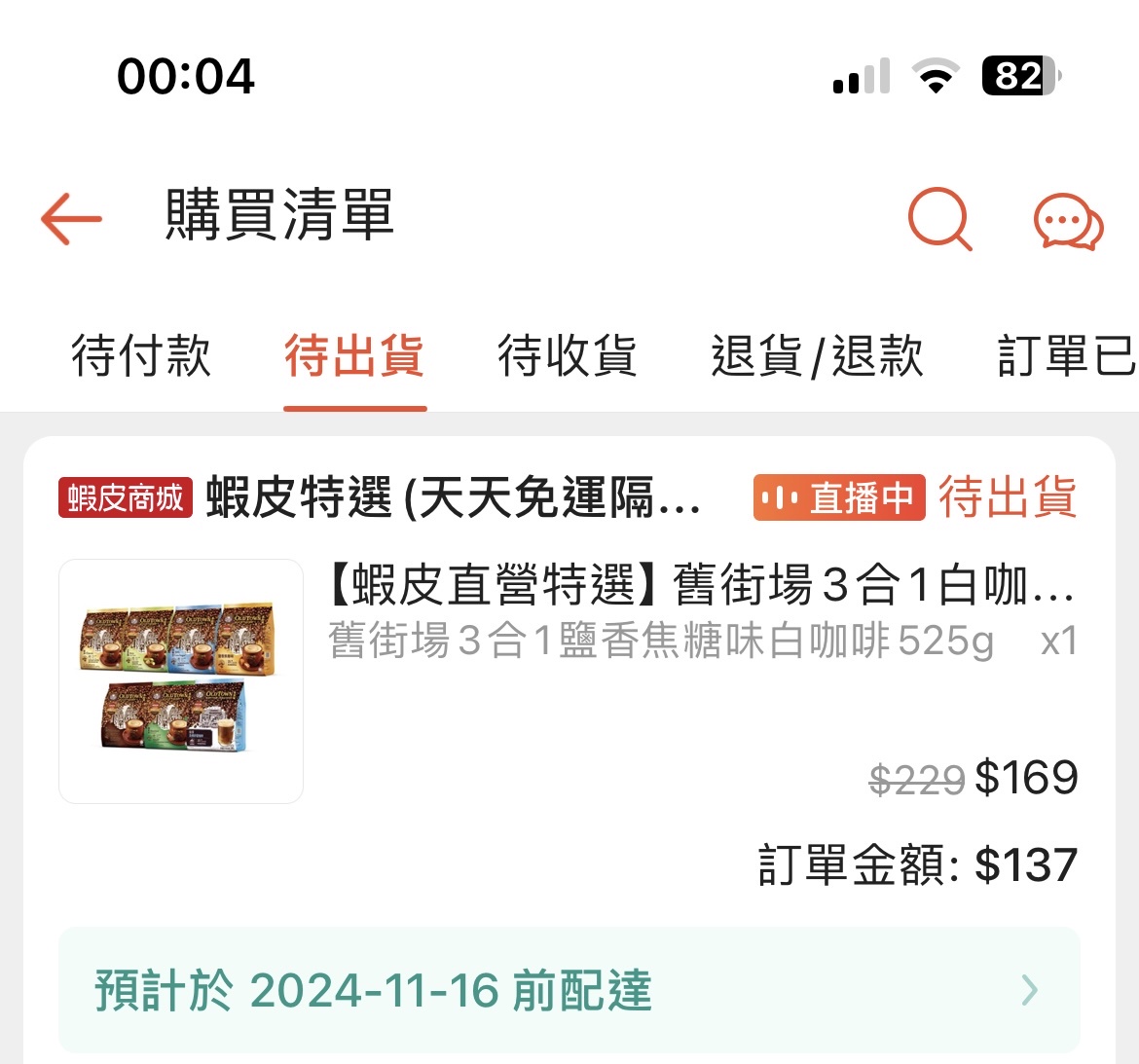Go back from 購買清單
The image size is (1139, 1064).
(x=72, y=218)
